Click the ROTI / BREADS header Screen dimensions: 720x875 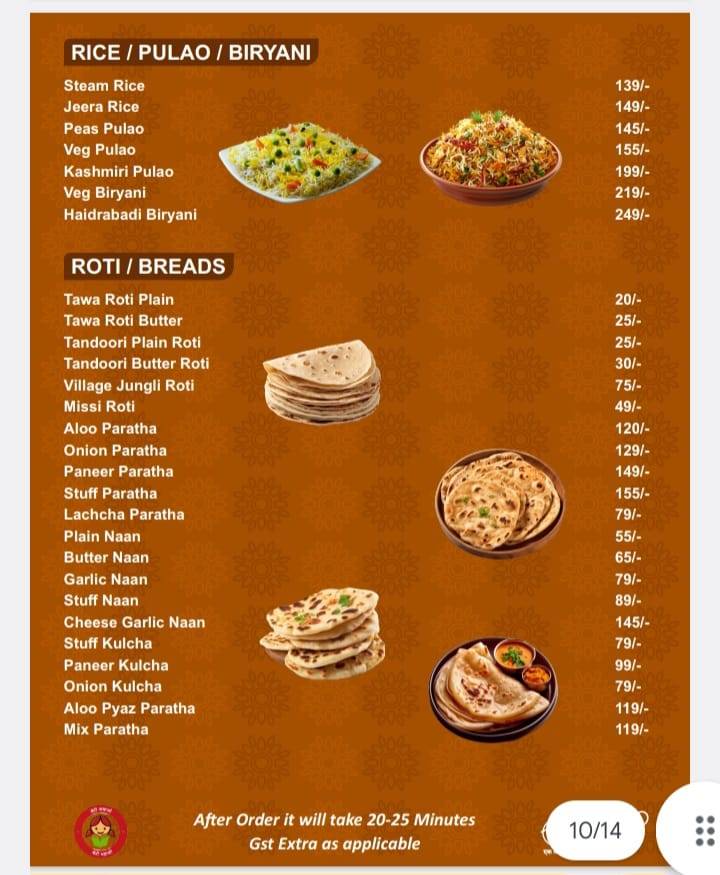coord(148,265)
